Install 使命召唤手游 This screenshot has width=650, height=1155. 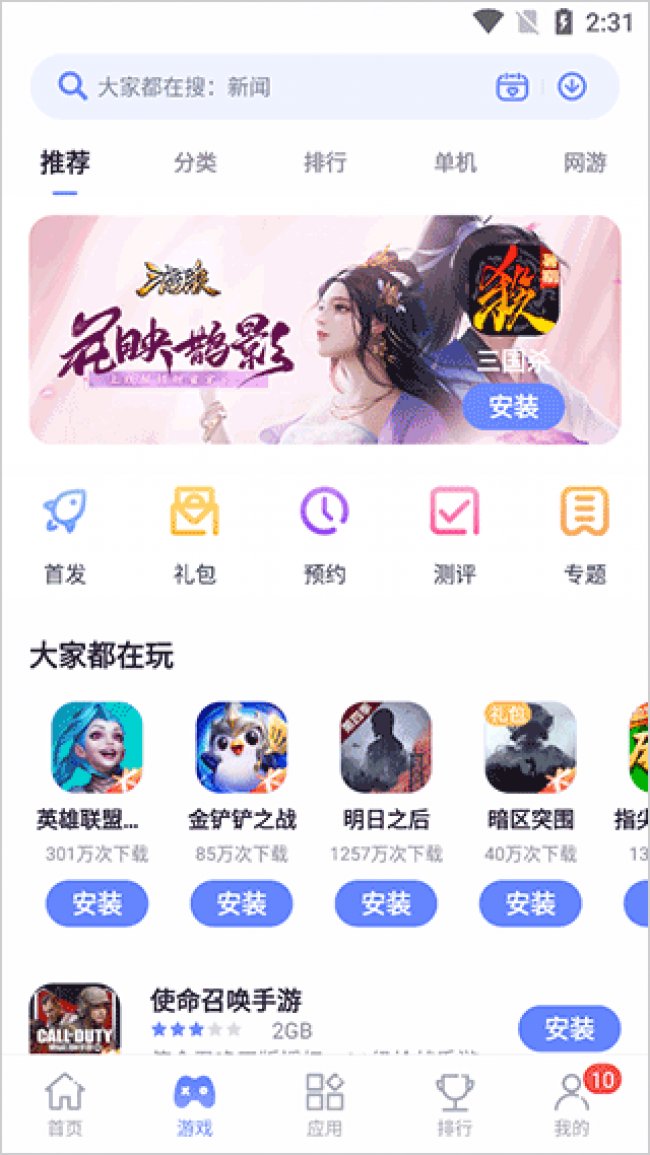coord(569,1028)
